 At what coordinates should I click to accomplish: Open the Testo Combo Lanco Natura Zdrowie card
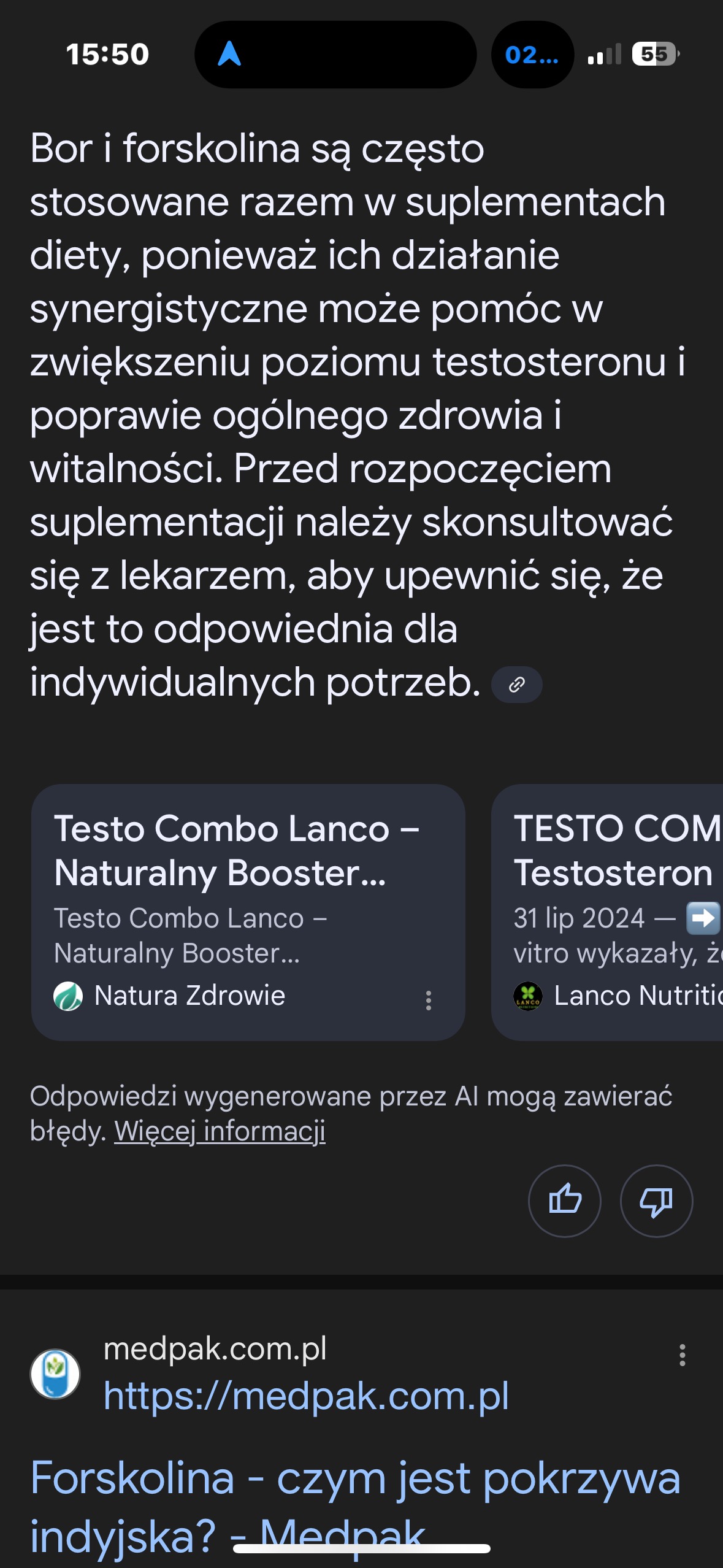pos(248,912)
